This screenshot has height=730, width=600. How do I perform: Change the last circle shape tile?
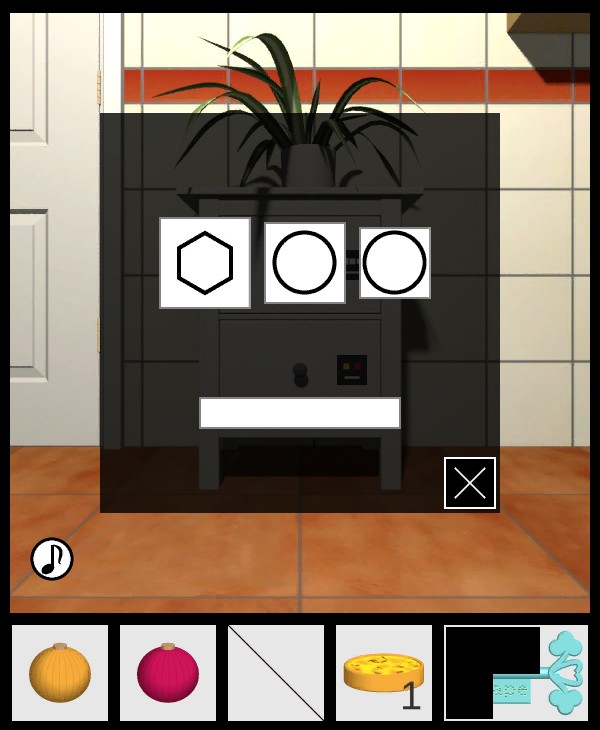click(395, 263)
